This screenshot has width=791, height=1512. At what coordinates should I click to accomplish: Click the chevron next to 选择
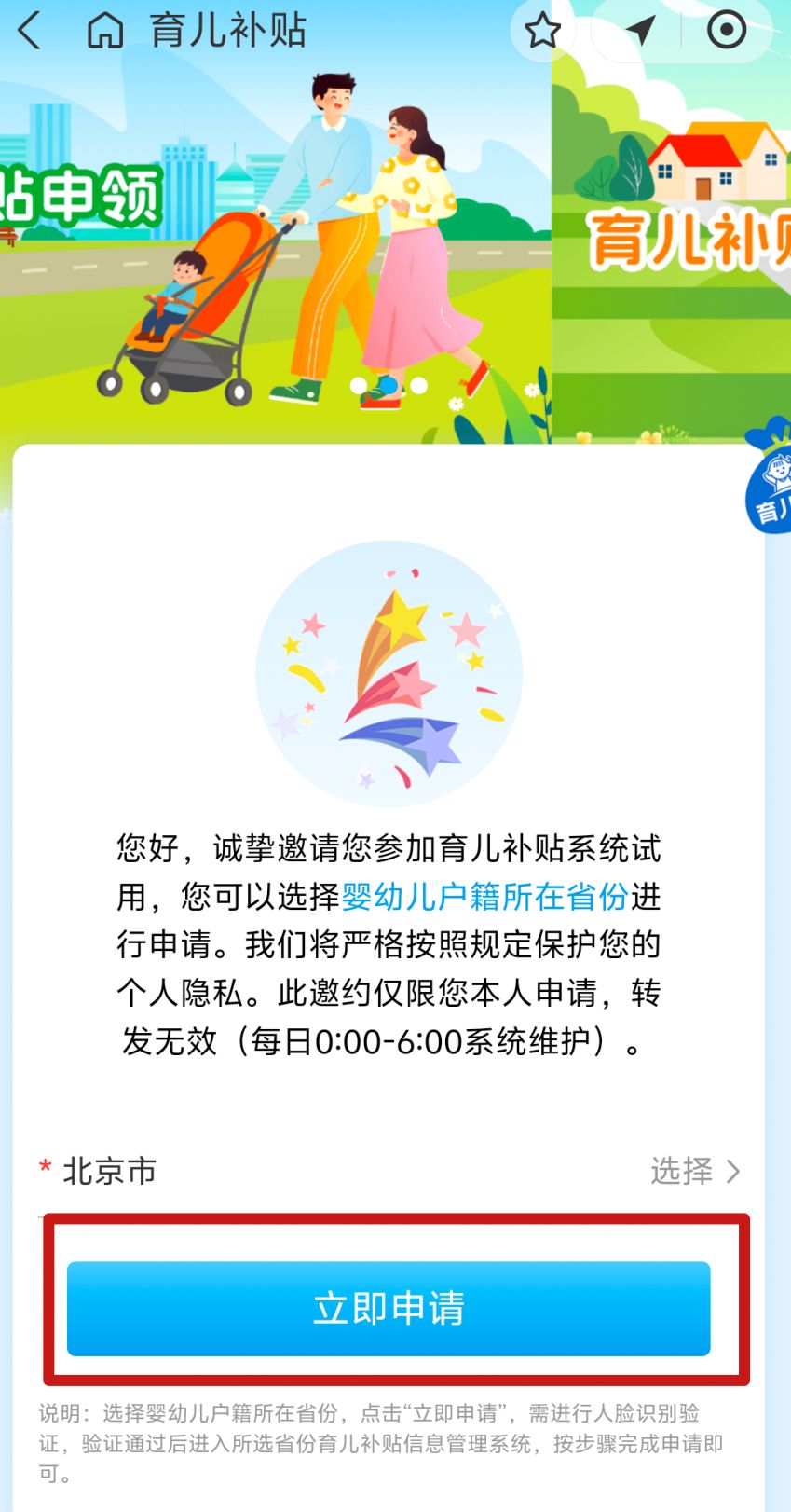(x=736, y=1172)
